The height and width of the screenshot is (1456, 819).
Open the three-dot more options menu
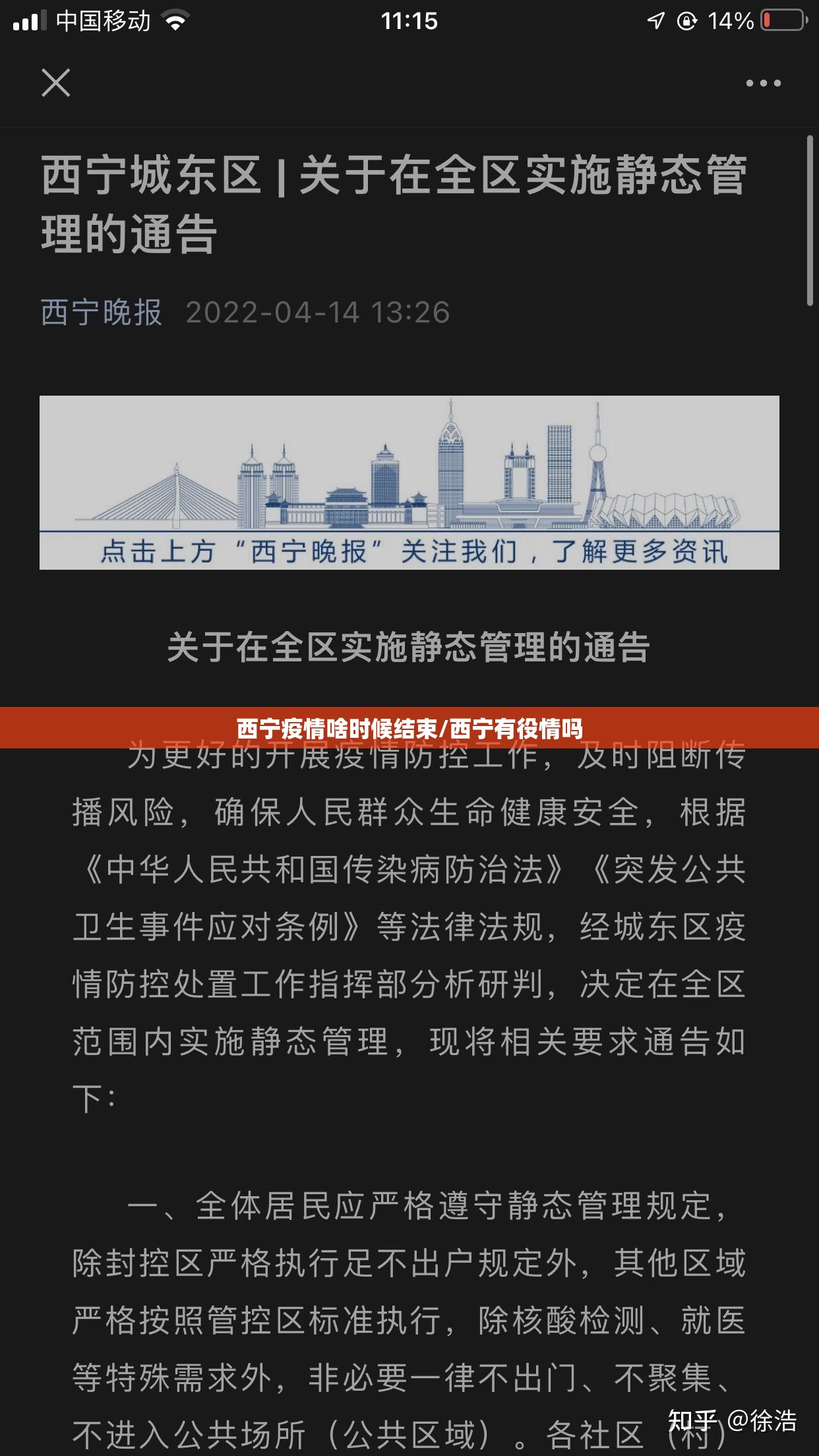(x=763, y=83)
